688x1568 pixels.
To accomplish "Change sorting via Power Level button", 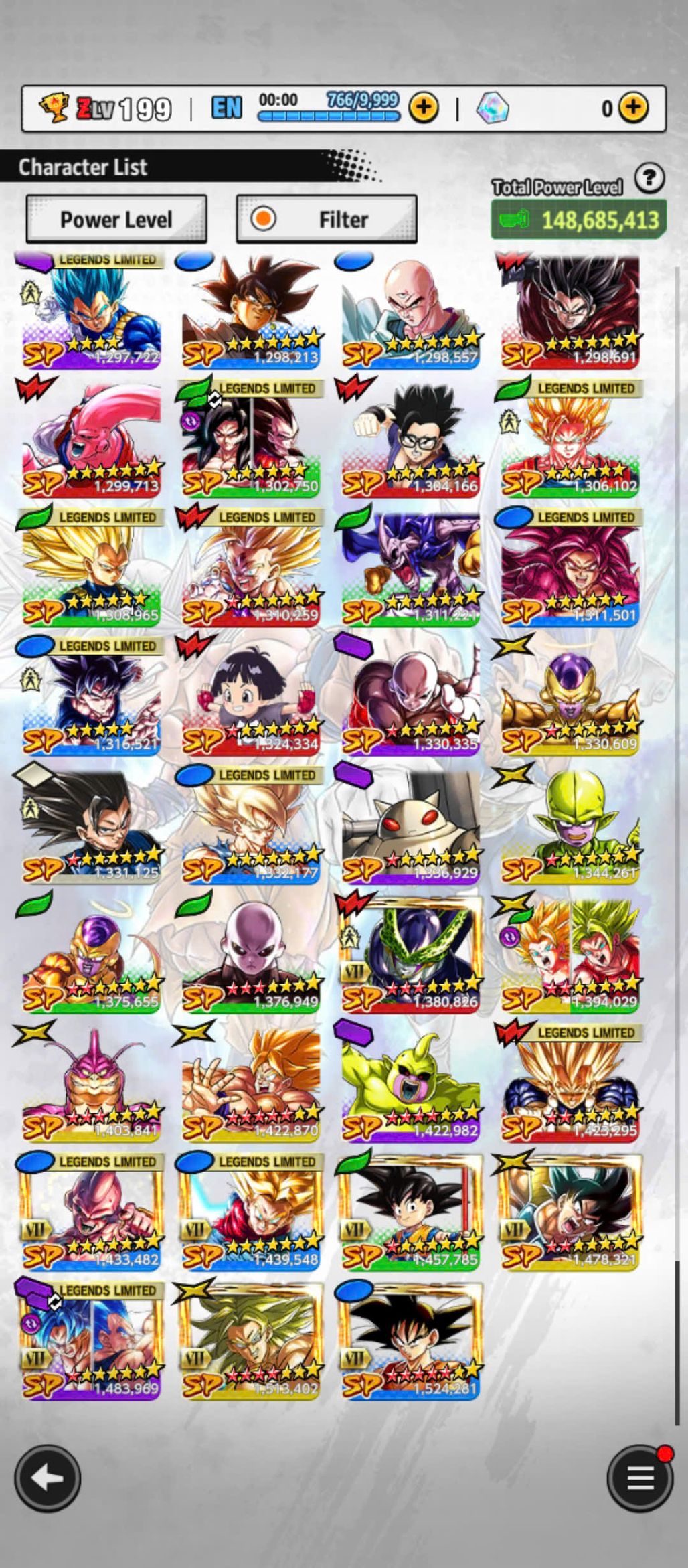I will pyautogui.click(x=116, y=219).
